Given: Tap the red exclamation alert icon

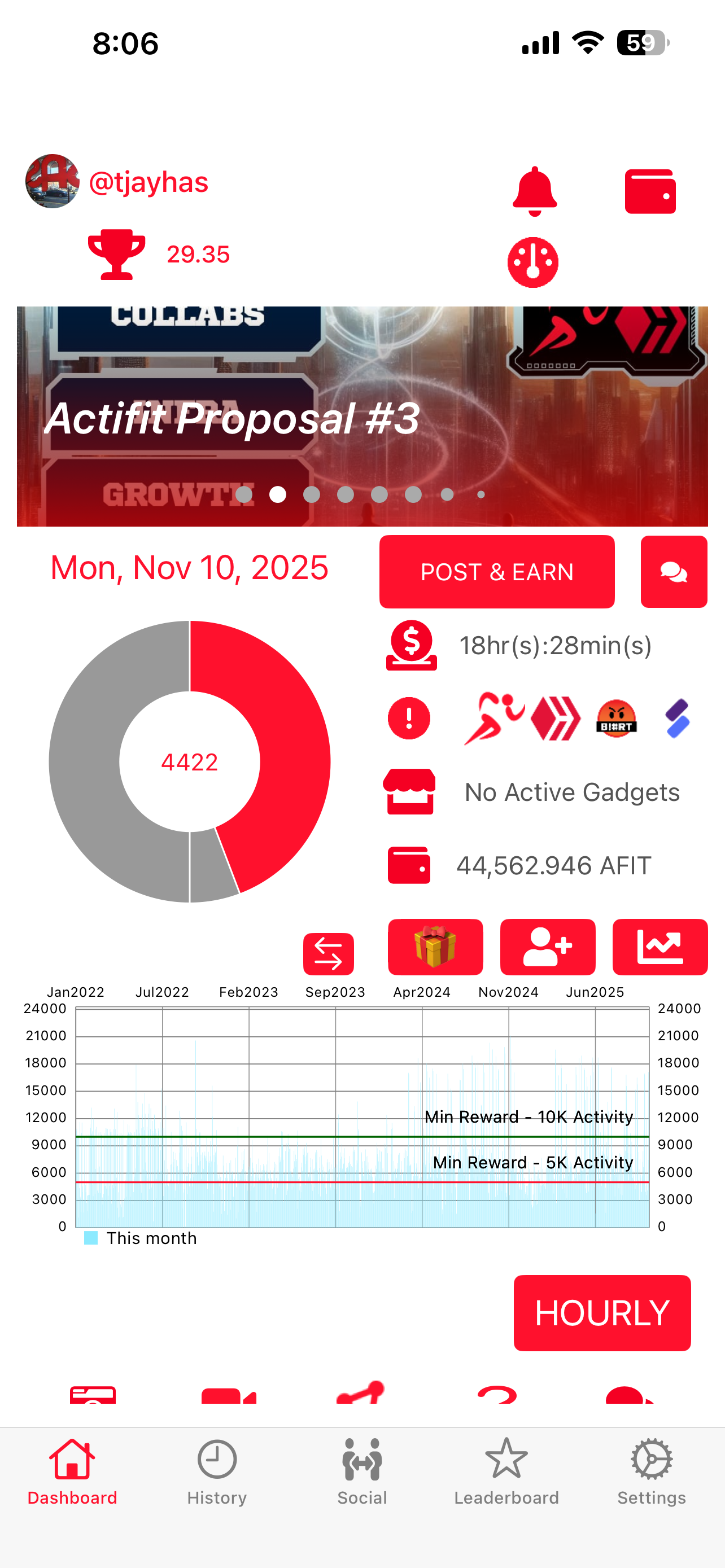Looking at the screenshot, I should click(x=409, y=719).
